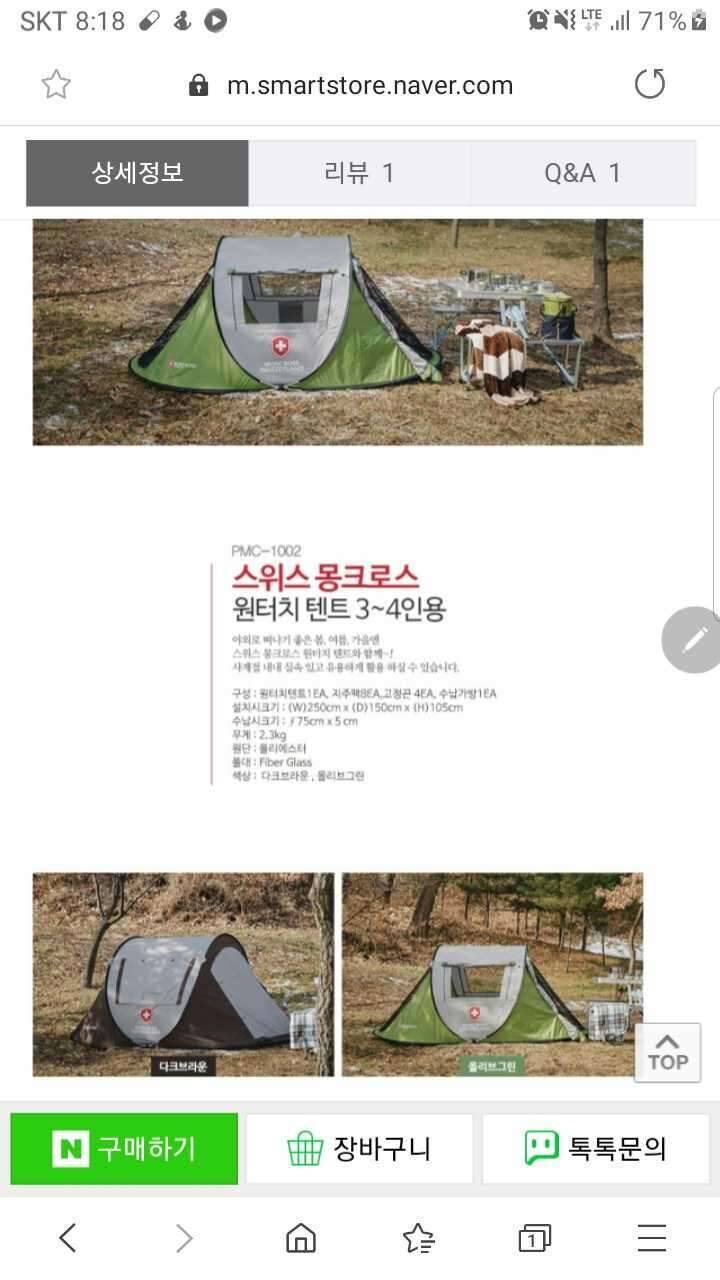Tap 구매하기 to purchase the tent
Viewport: 720px width, 1280px height.
click(124, 1148)
